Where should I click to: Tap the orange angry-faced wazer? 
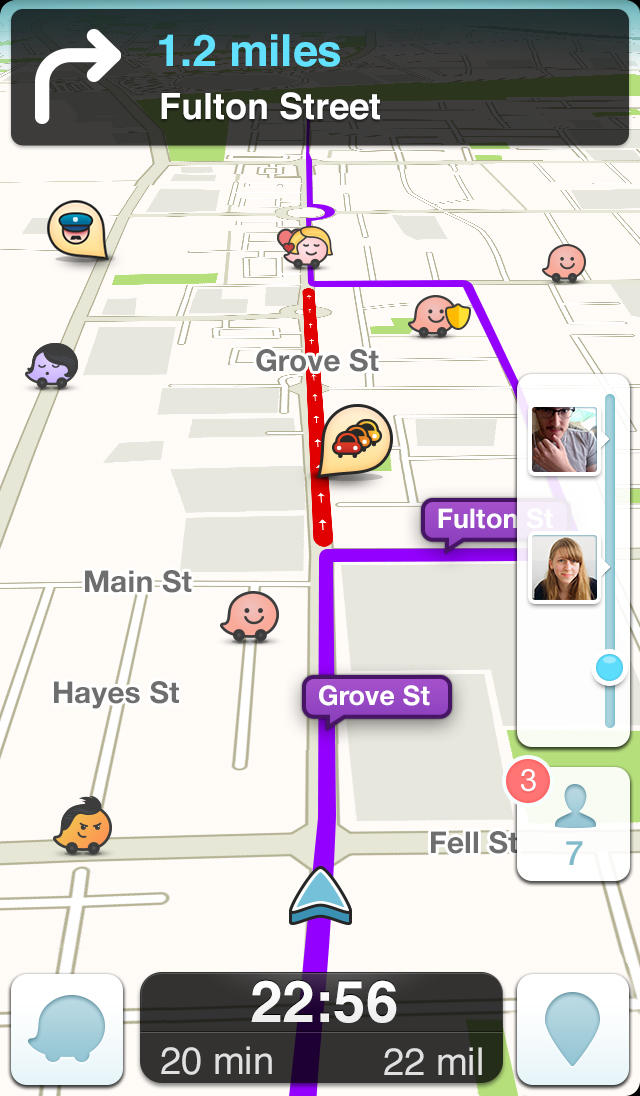tap(84, 826)
